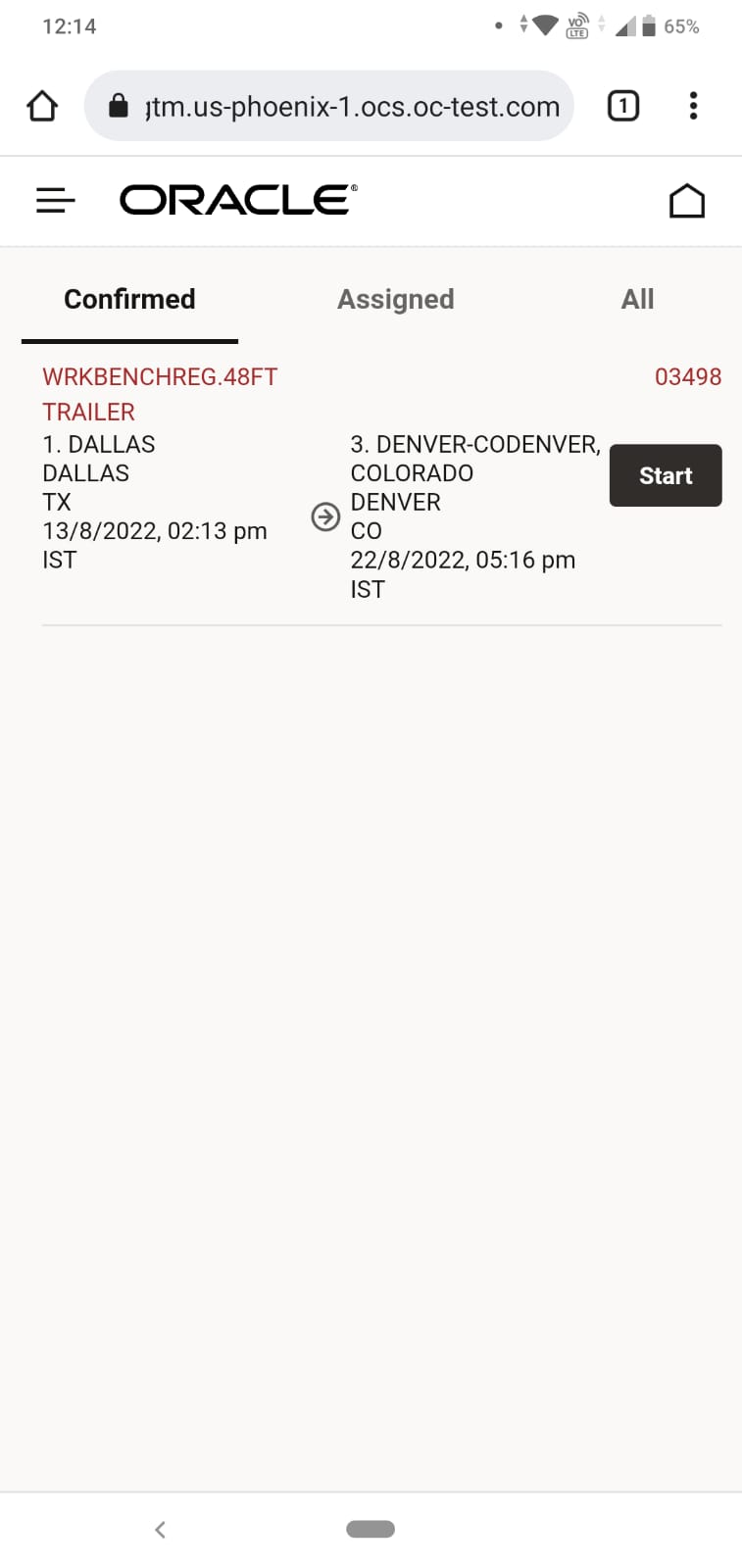Open the Oracle hamburger menu

(55, 201)
